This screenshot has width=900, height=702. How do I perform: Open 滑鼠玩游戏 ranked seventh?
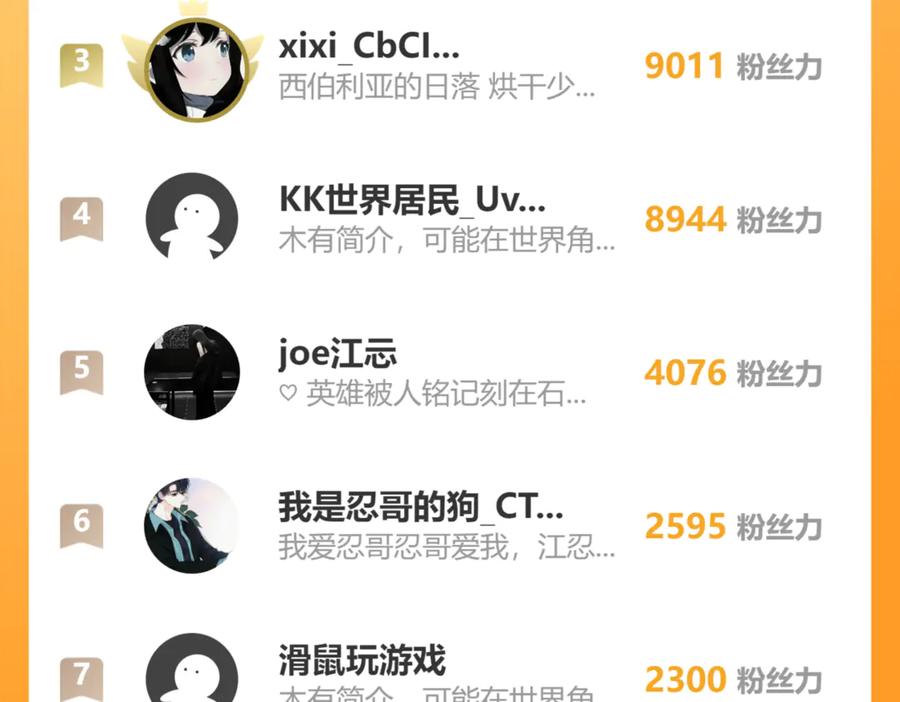[449, 666]
